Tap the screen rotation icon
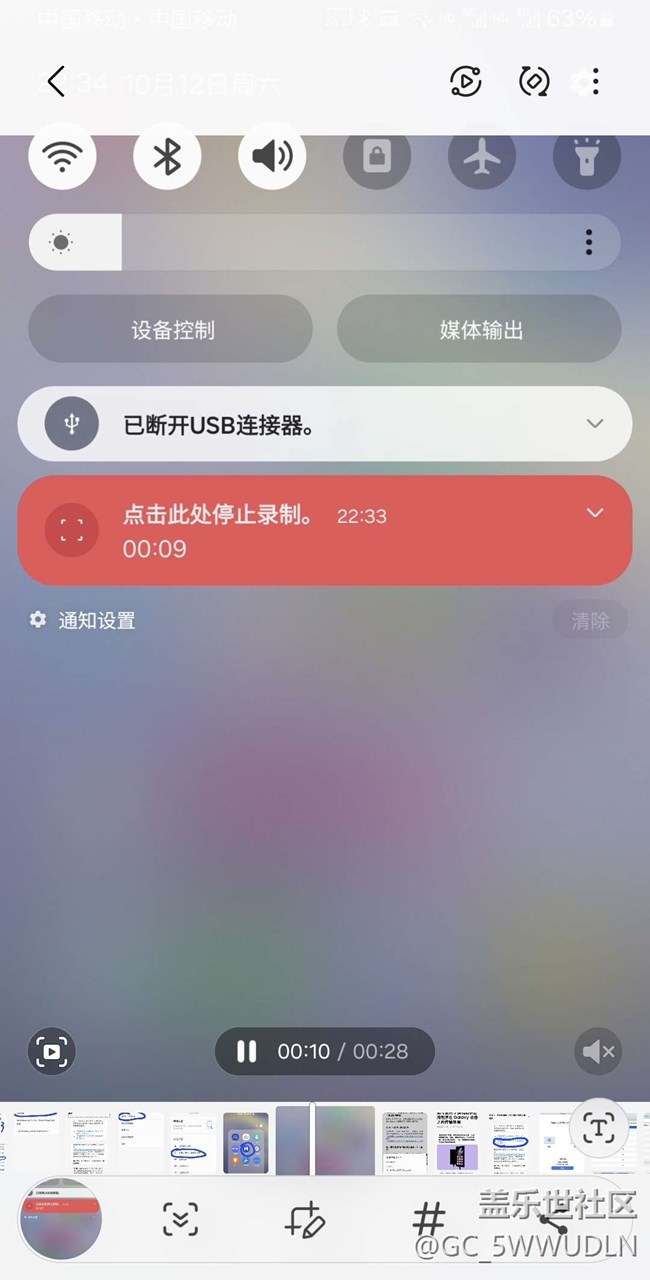 [534, 82]
